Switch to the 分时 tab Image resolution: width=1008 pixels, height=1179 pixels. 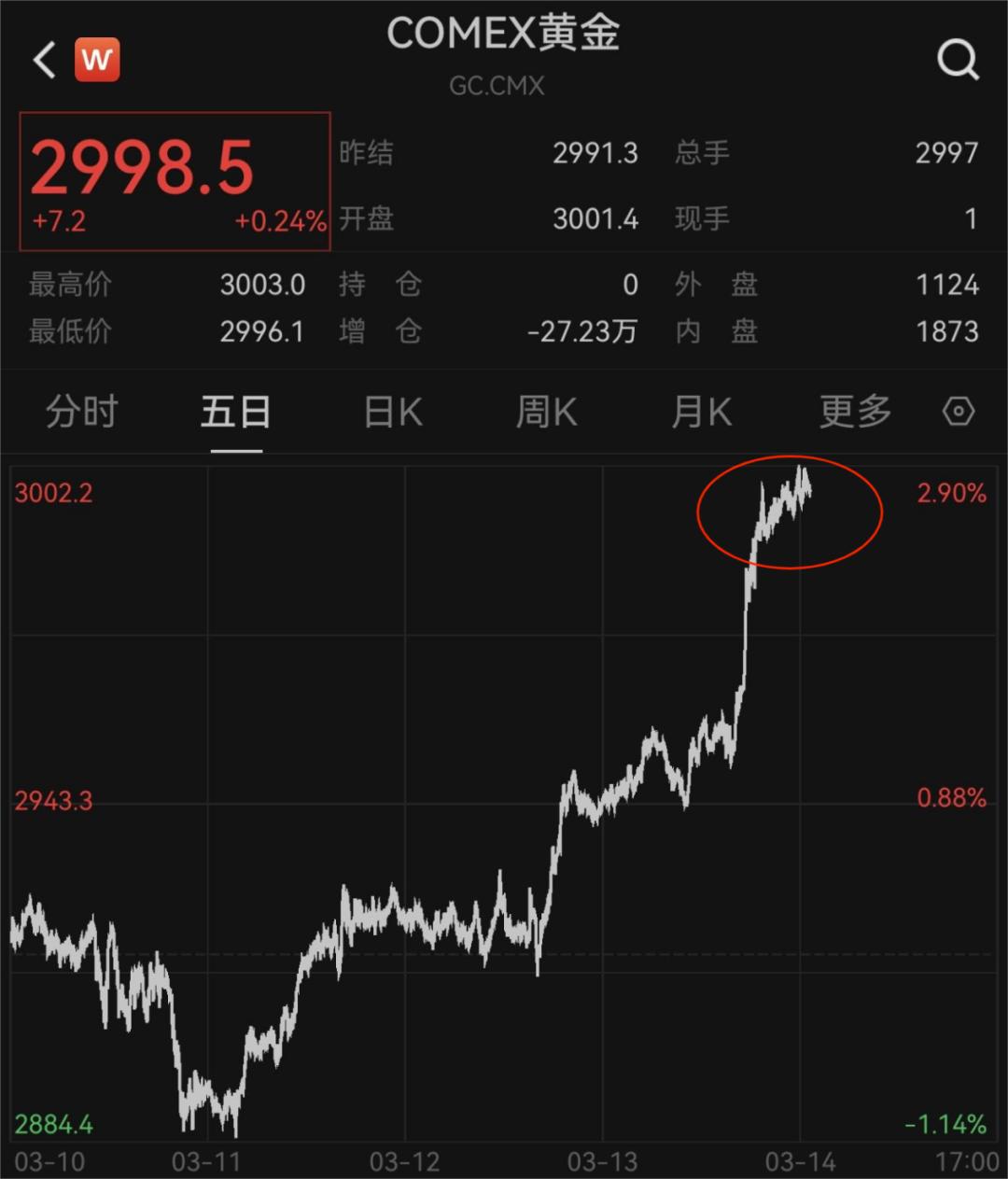[x=82, y=411]
